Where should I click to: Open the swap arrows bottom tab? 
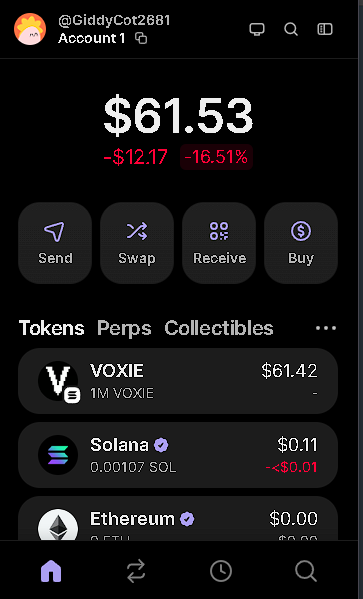coord(136,571)
